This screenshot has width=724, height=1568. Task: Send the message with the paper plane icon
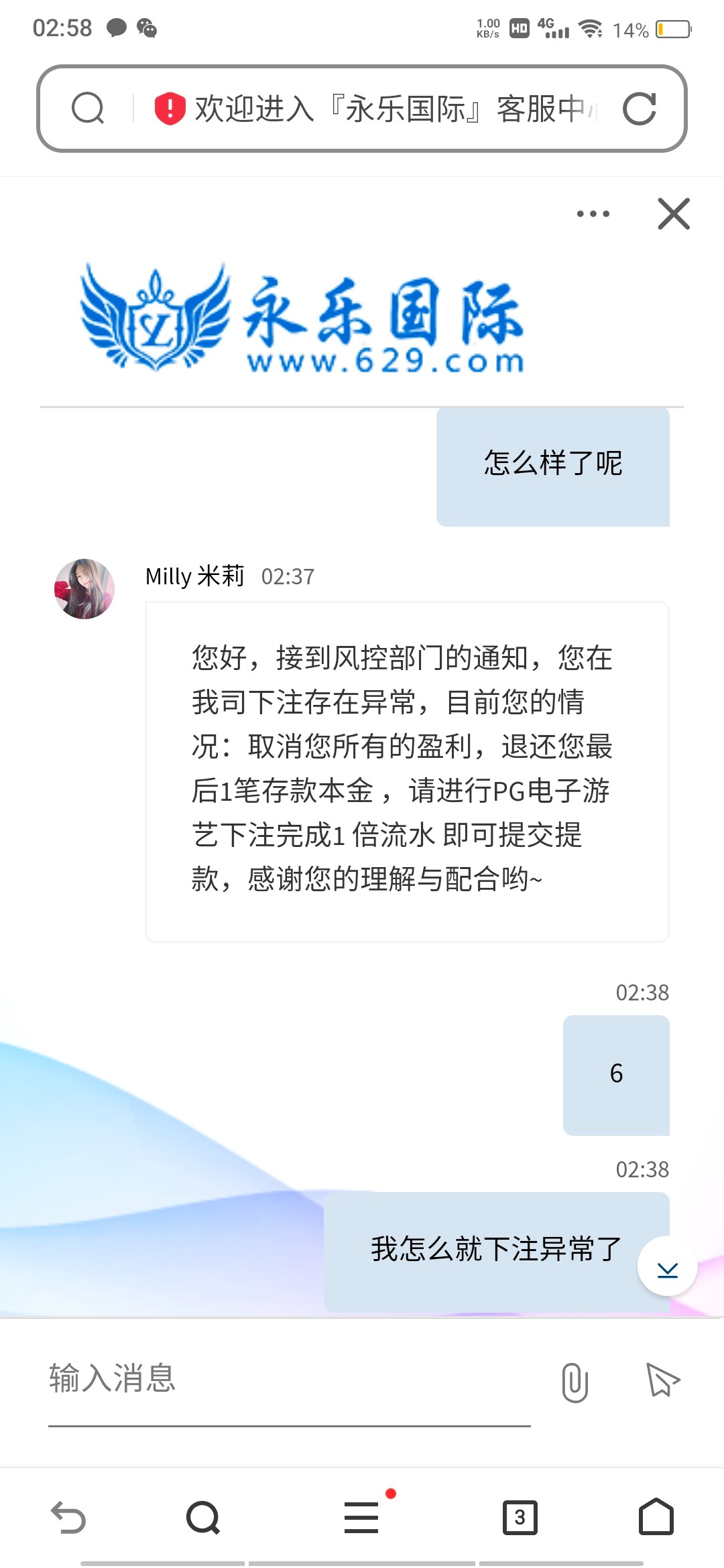(662, 1380)
